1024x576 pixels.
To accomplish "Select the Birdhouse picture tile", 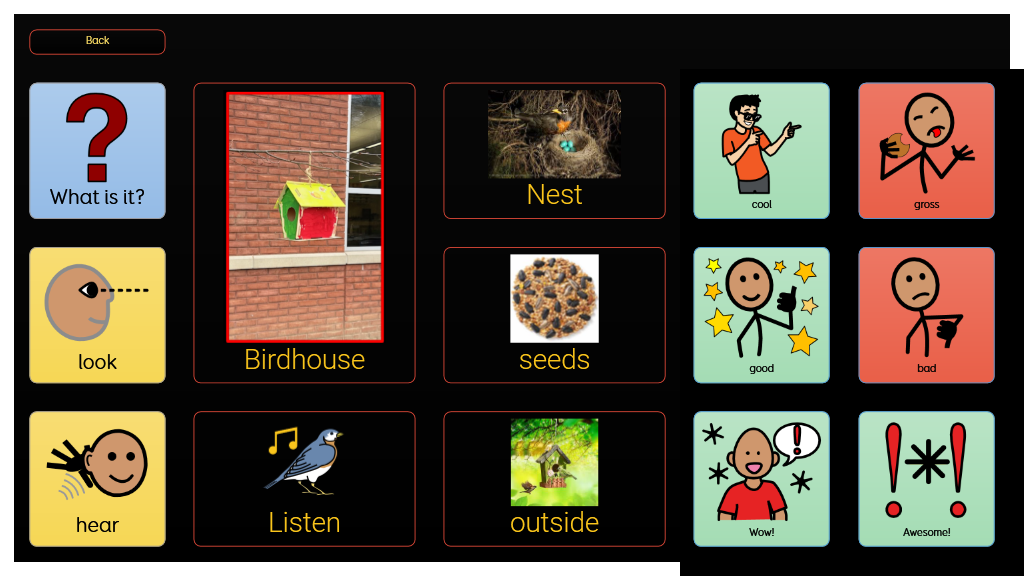I will [304, 232].
